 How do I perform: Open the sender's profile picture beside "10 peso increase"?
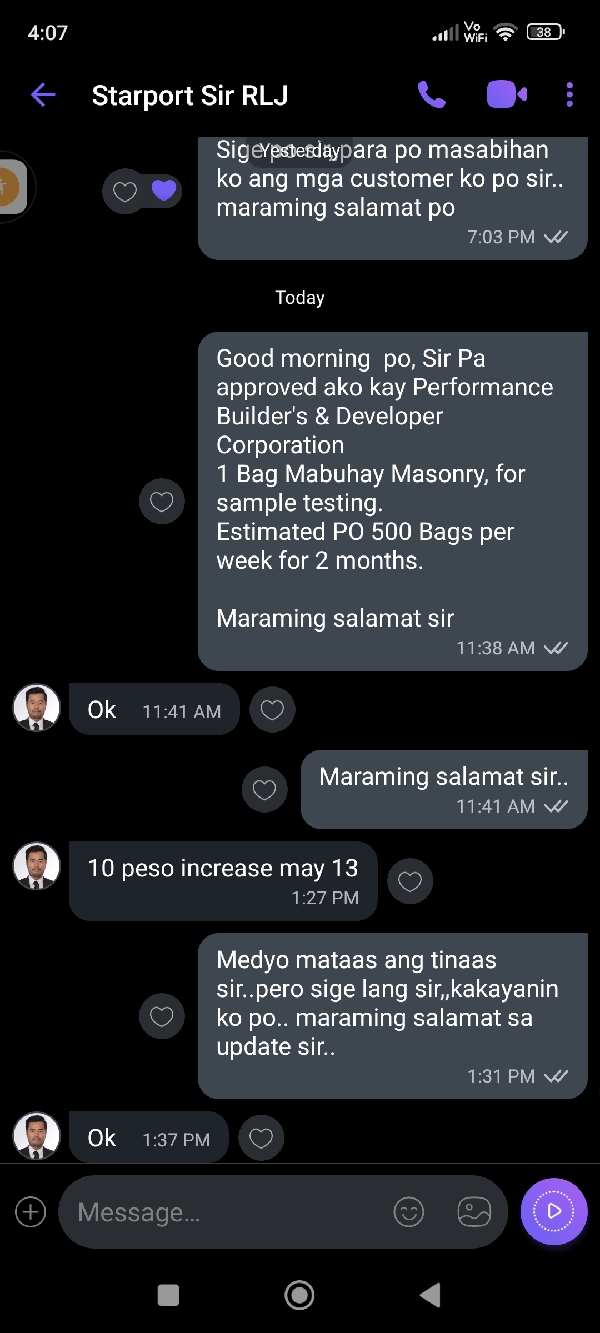(37, 866)
